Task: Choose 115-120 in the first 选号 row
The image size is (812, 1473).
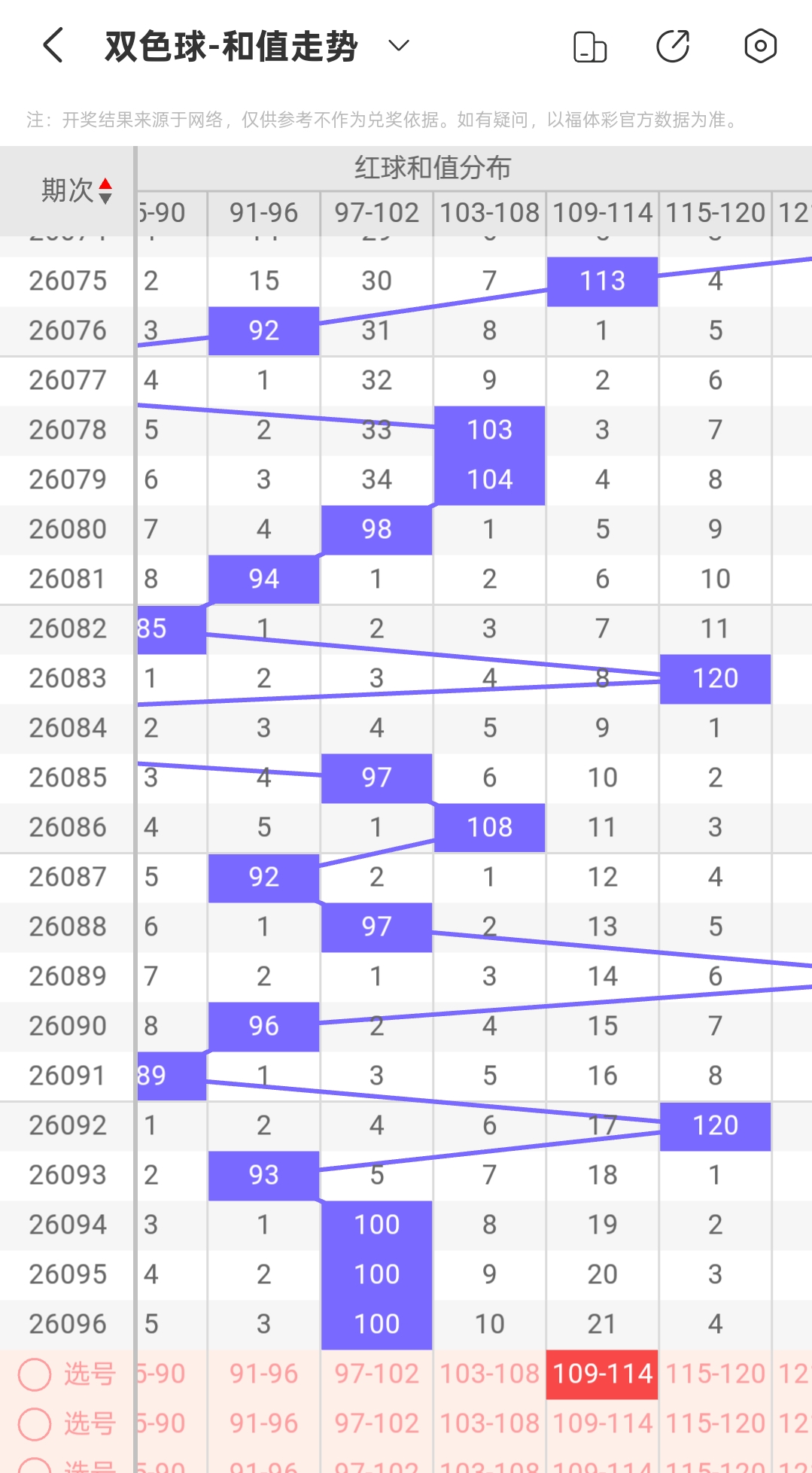Action: [715, 1374]
